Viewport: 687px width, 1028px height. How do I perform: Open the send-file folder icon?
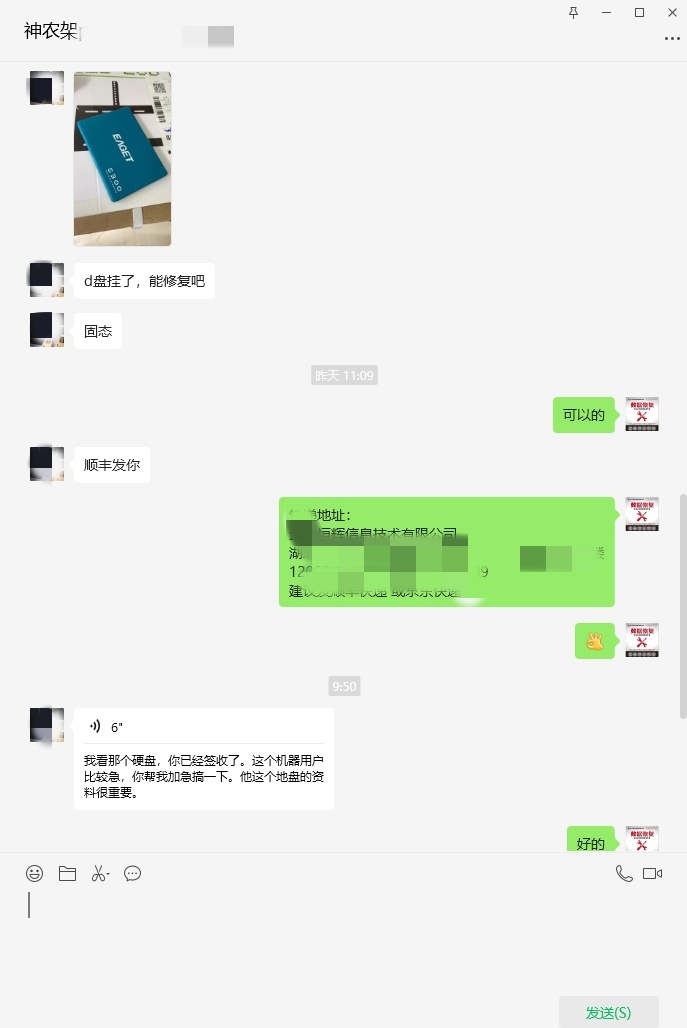coord(67,873)
